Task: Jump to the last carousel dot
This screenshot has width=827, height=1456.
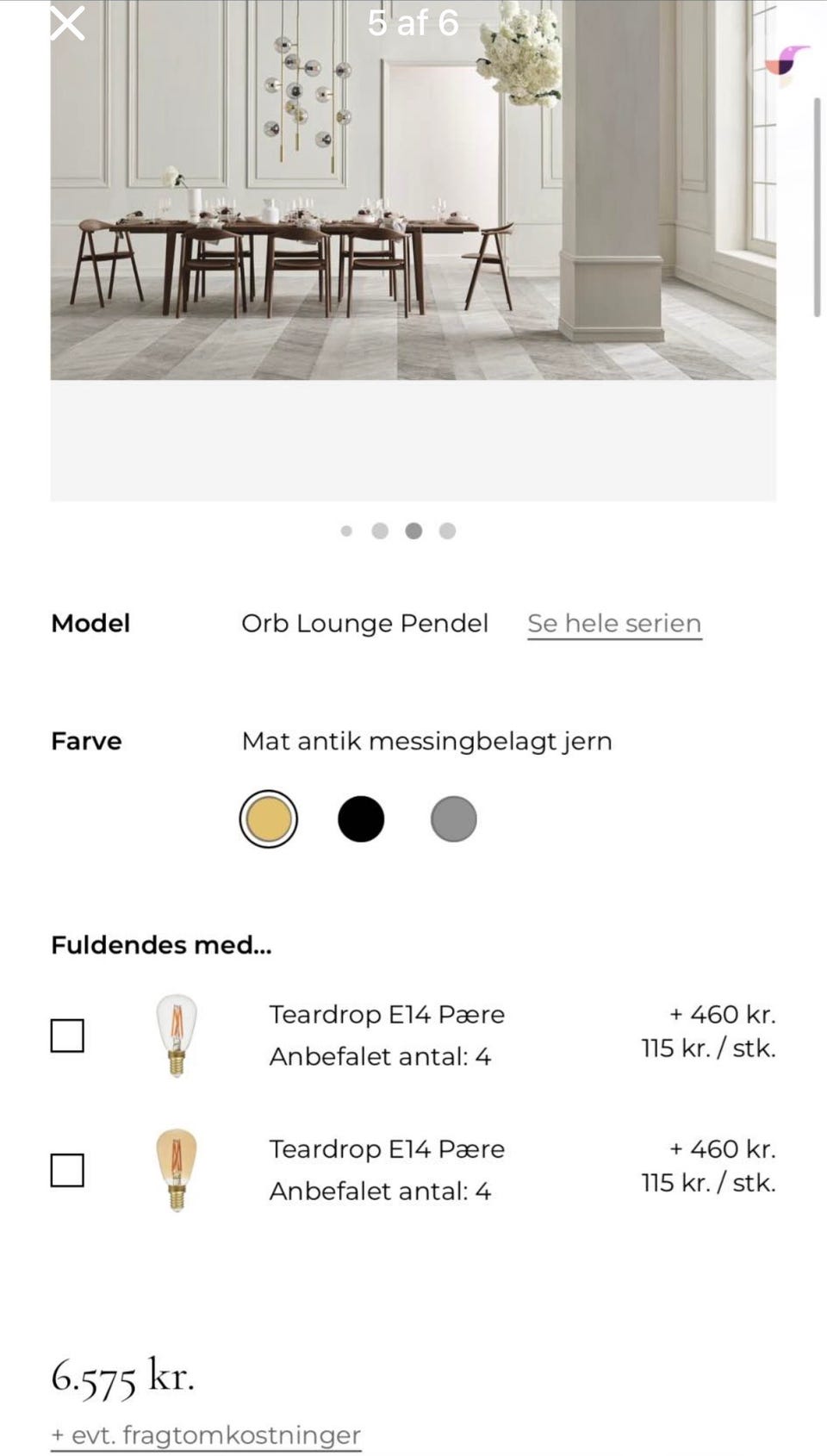Action: [x=447, y=532]
